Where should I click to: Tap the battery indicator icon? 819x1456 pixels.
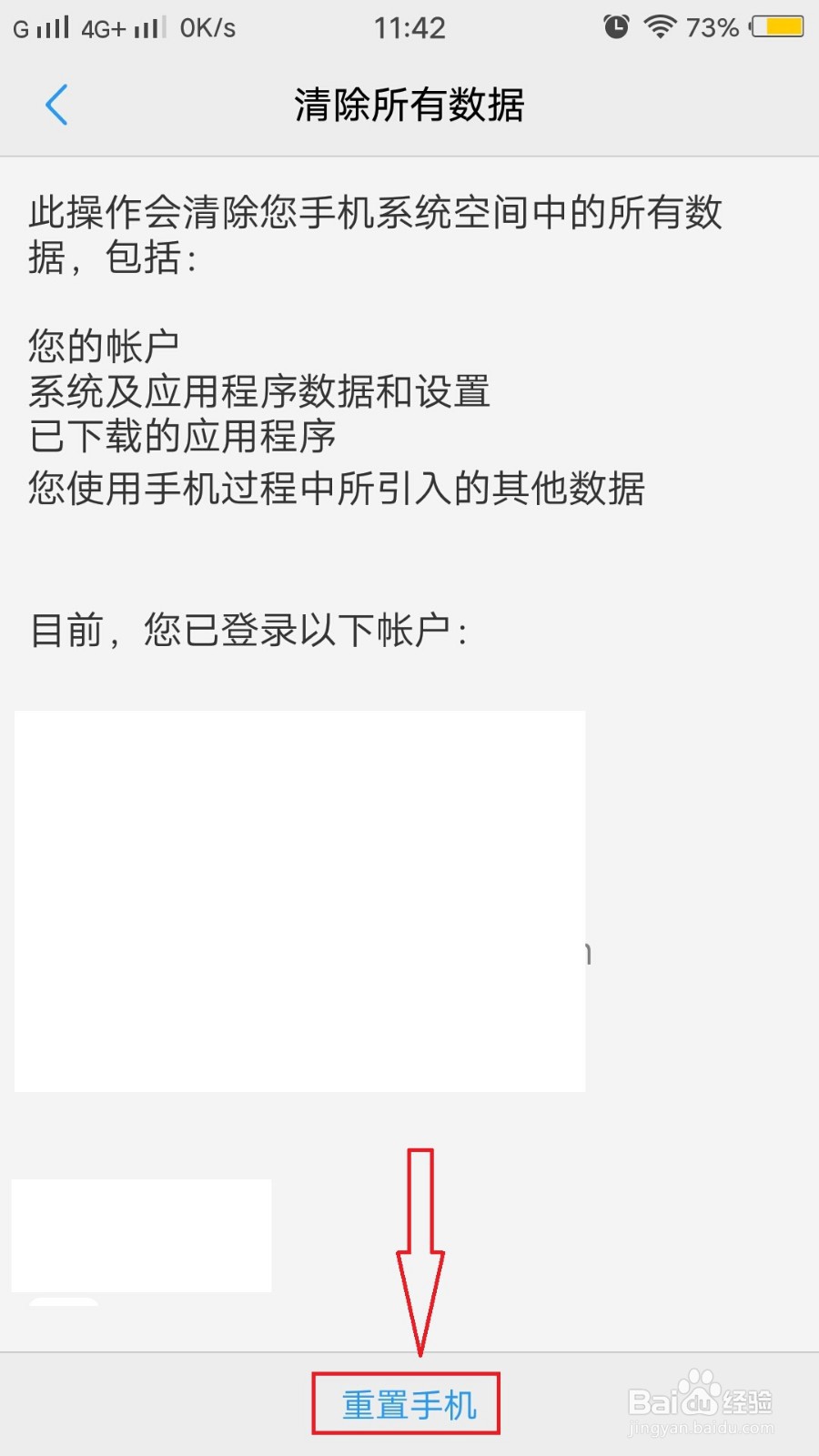click(x=774, y=27)
